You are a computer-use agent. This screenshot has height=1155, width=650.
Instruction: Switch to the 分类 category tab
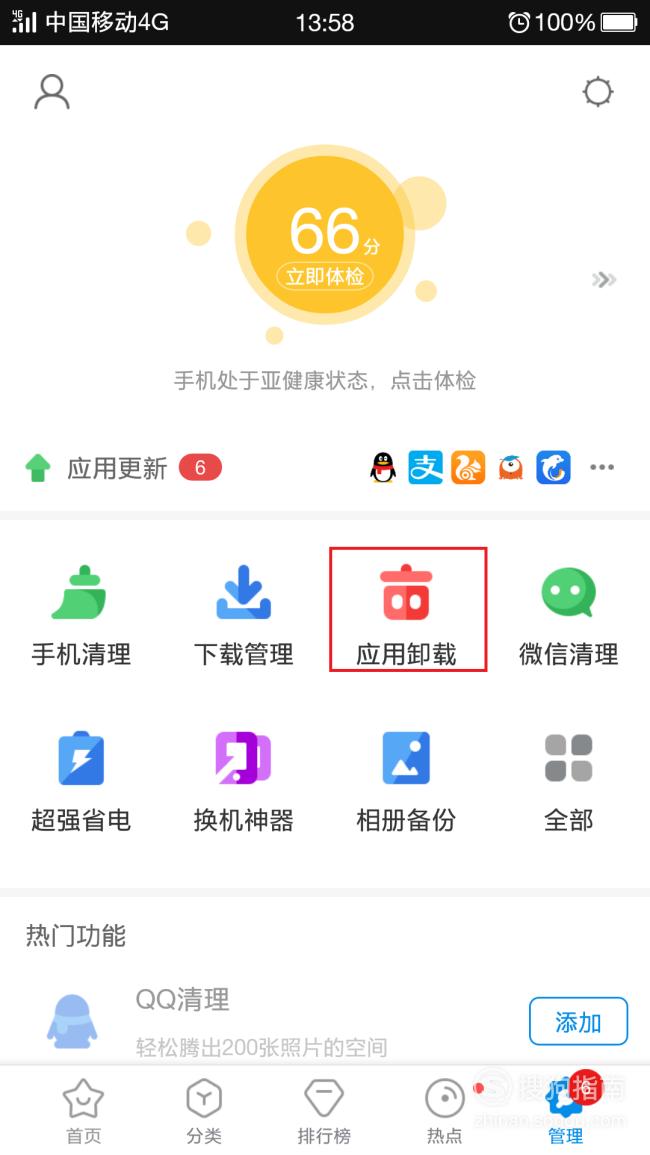coord(204,1112)
